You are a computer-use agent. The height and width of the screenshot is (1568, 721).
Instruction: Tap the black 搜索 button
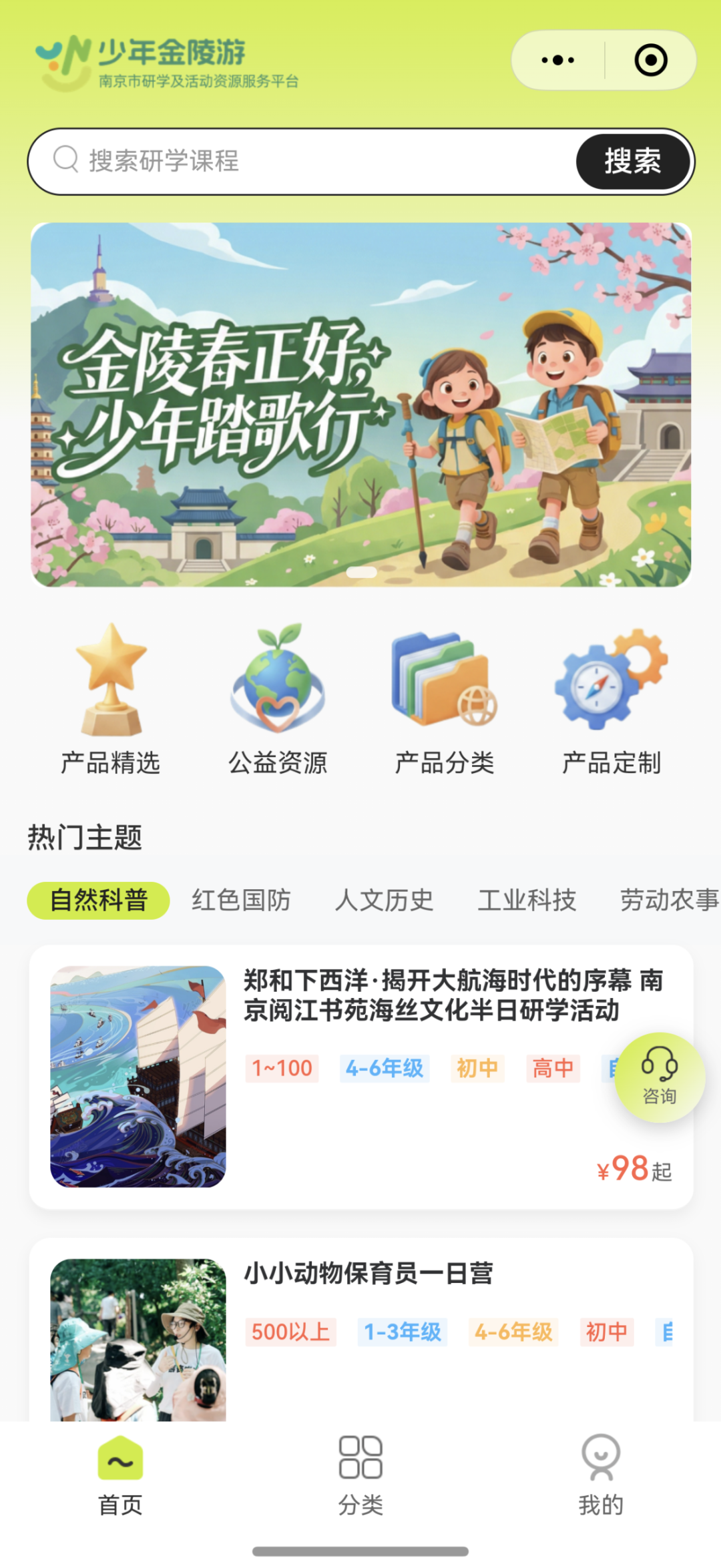pyautogui.click(x=632, y=161)
